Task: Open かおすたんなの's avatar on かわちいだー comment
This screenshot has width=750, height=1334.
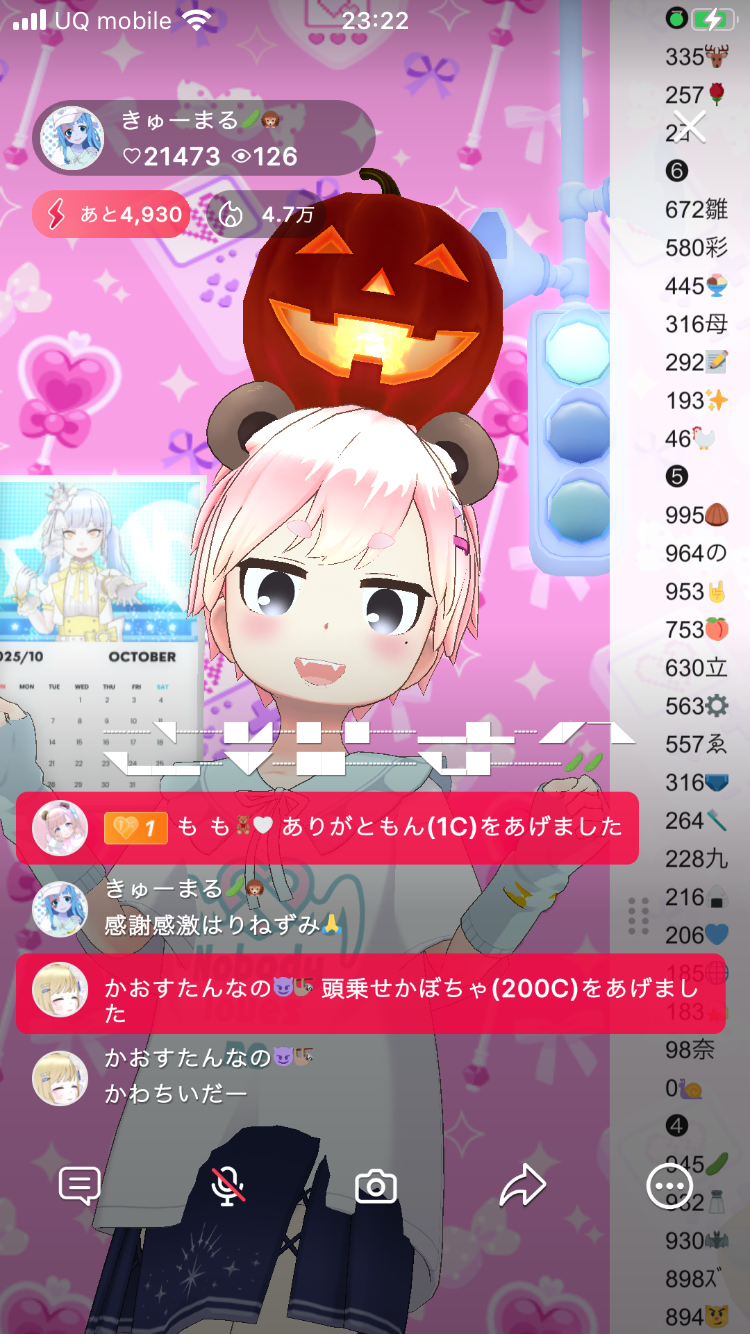Action: [x=59, y=1076]
